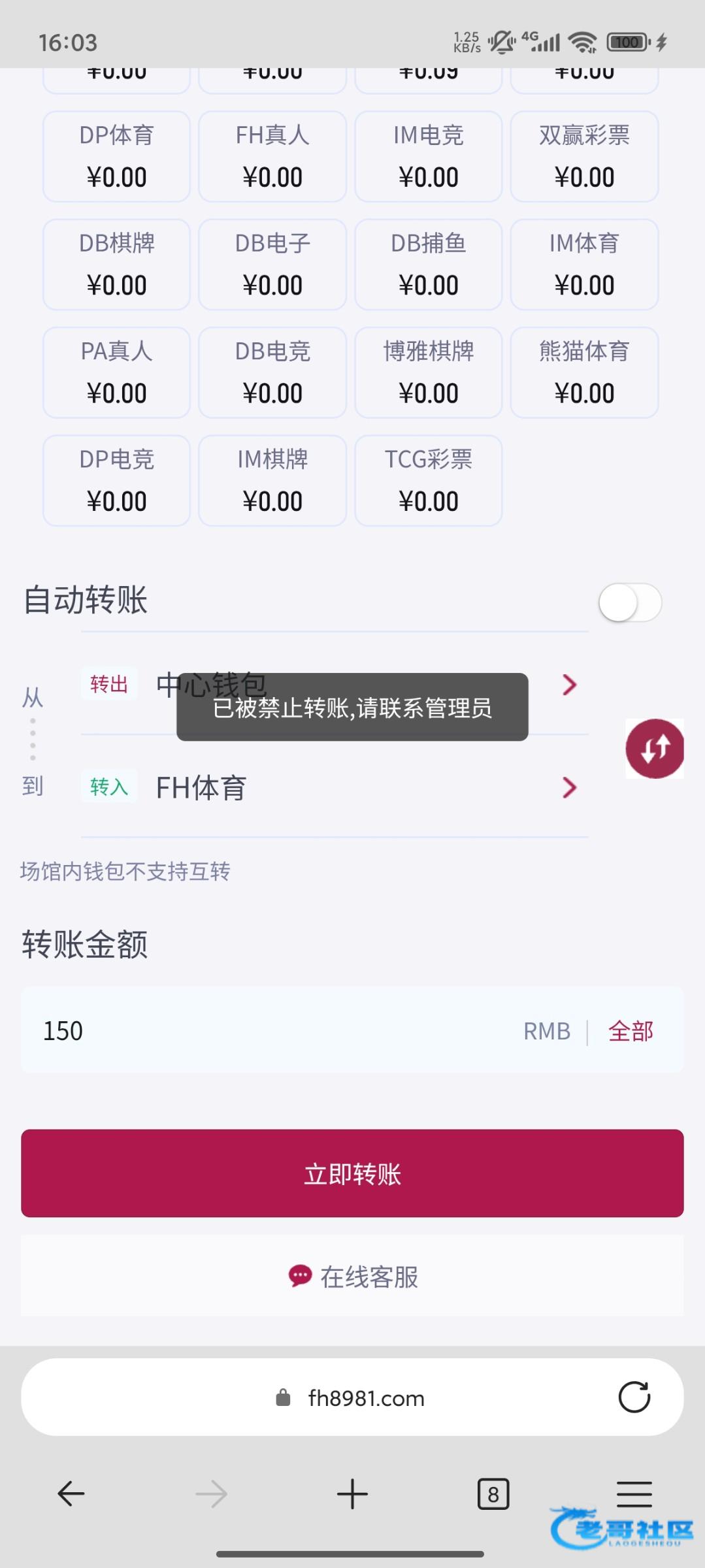Screen dimensions: 705x1568
Task: Select the DB棋牌 wallet card
Action: pyautogui.click(x=116, y=265)
